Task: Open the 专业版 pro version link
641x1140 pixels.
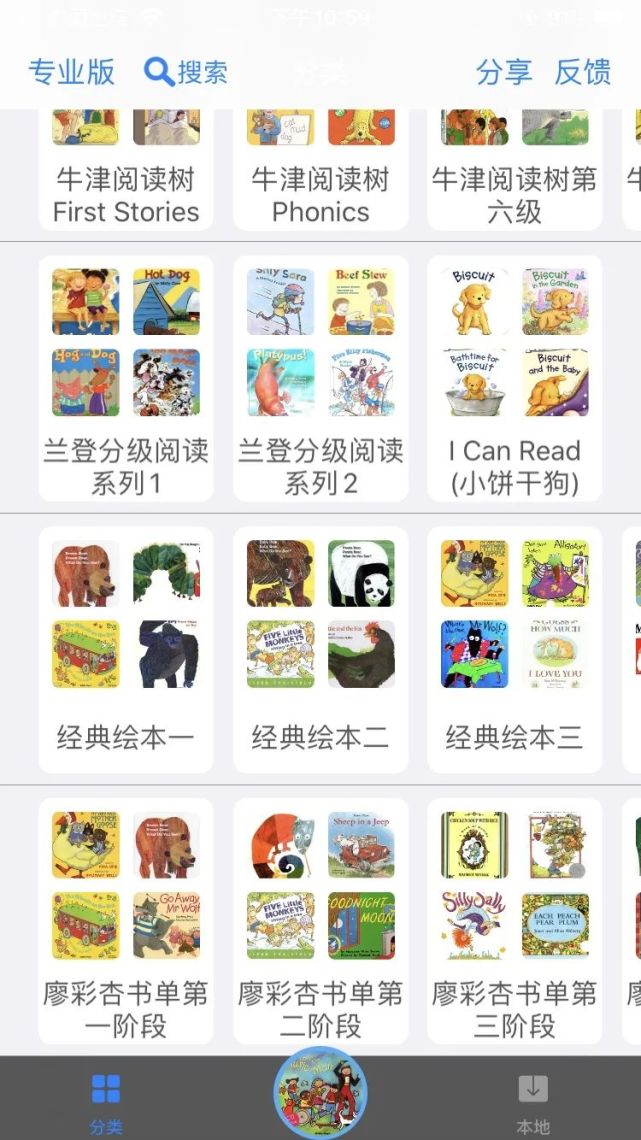Action: coord(71,72)
